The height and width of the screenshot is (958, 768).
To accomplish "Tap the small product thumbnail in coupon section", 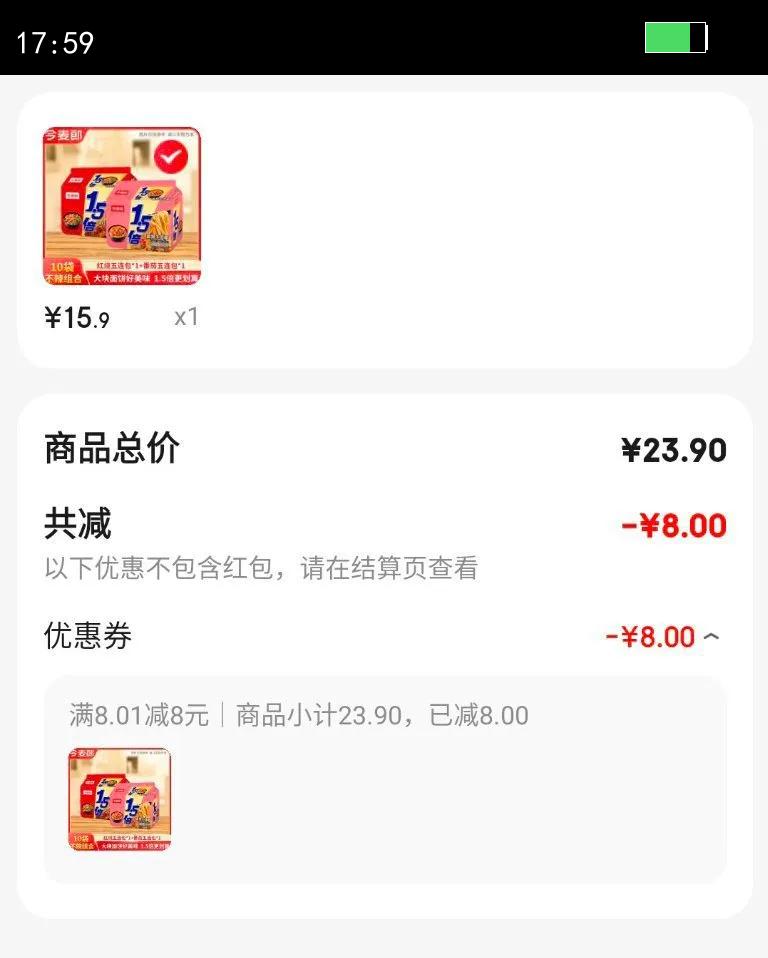I will (x=119, y=801).
